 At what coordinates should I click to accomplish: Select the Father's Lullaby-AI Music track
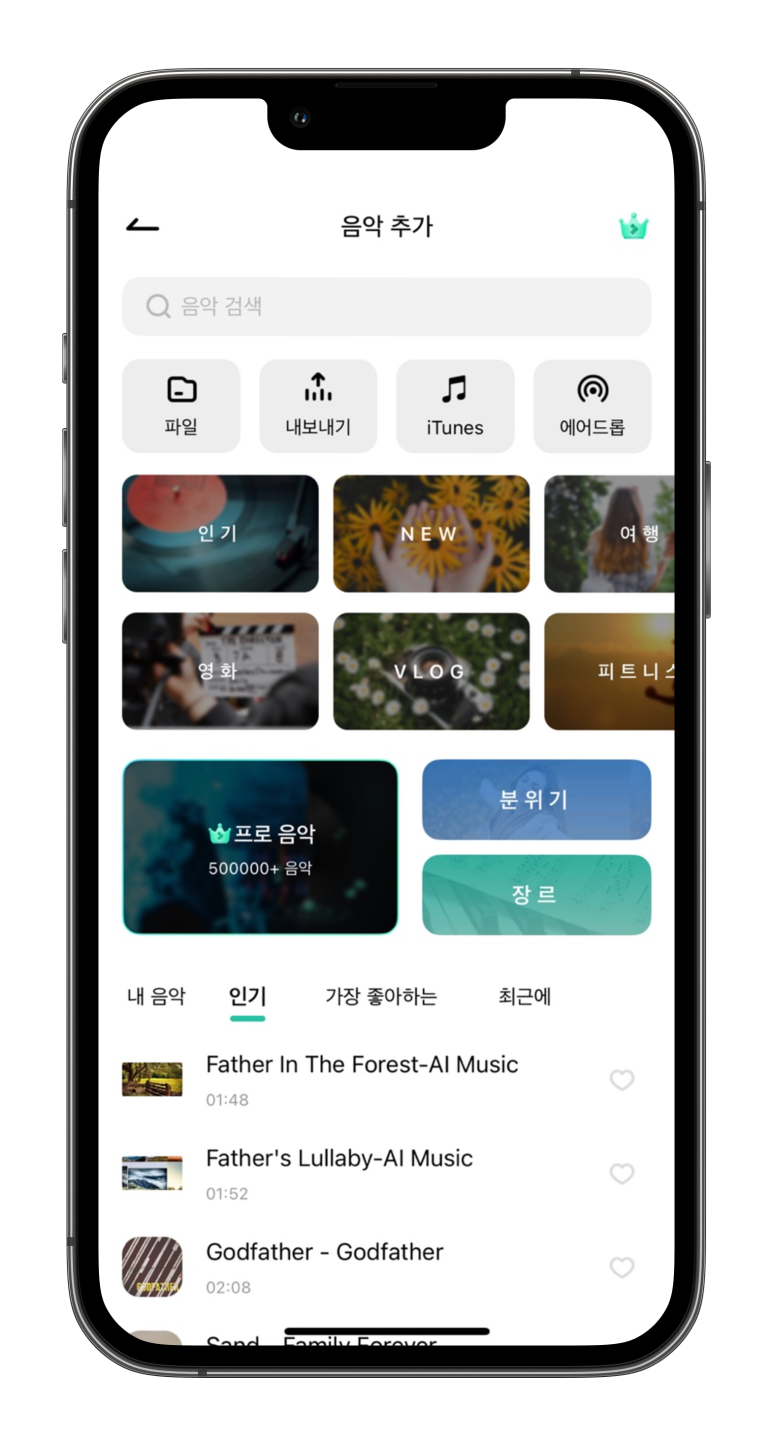coord(339,1171)
